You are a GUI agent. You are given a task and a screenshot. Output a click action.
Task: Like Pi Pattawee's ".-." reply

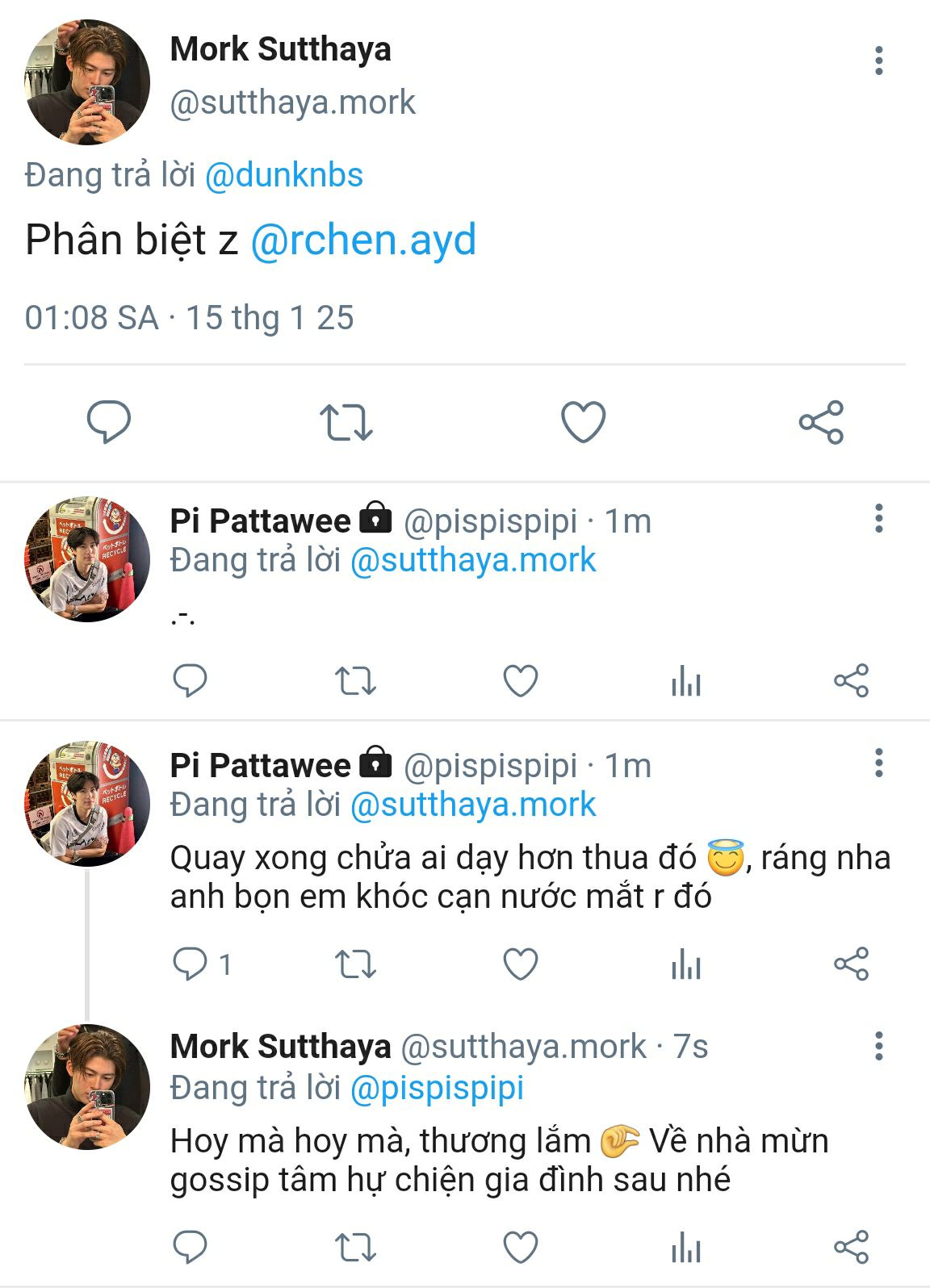click(x=521, y=681)
